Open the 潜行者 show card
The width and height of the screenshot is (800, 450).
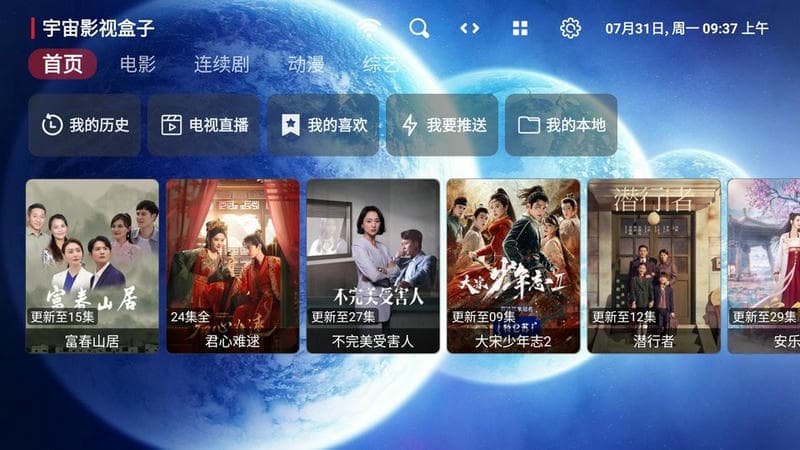(x=653, y=265)
